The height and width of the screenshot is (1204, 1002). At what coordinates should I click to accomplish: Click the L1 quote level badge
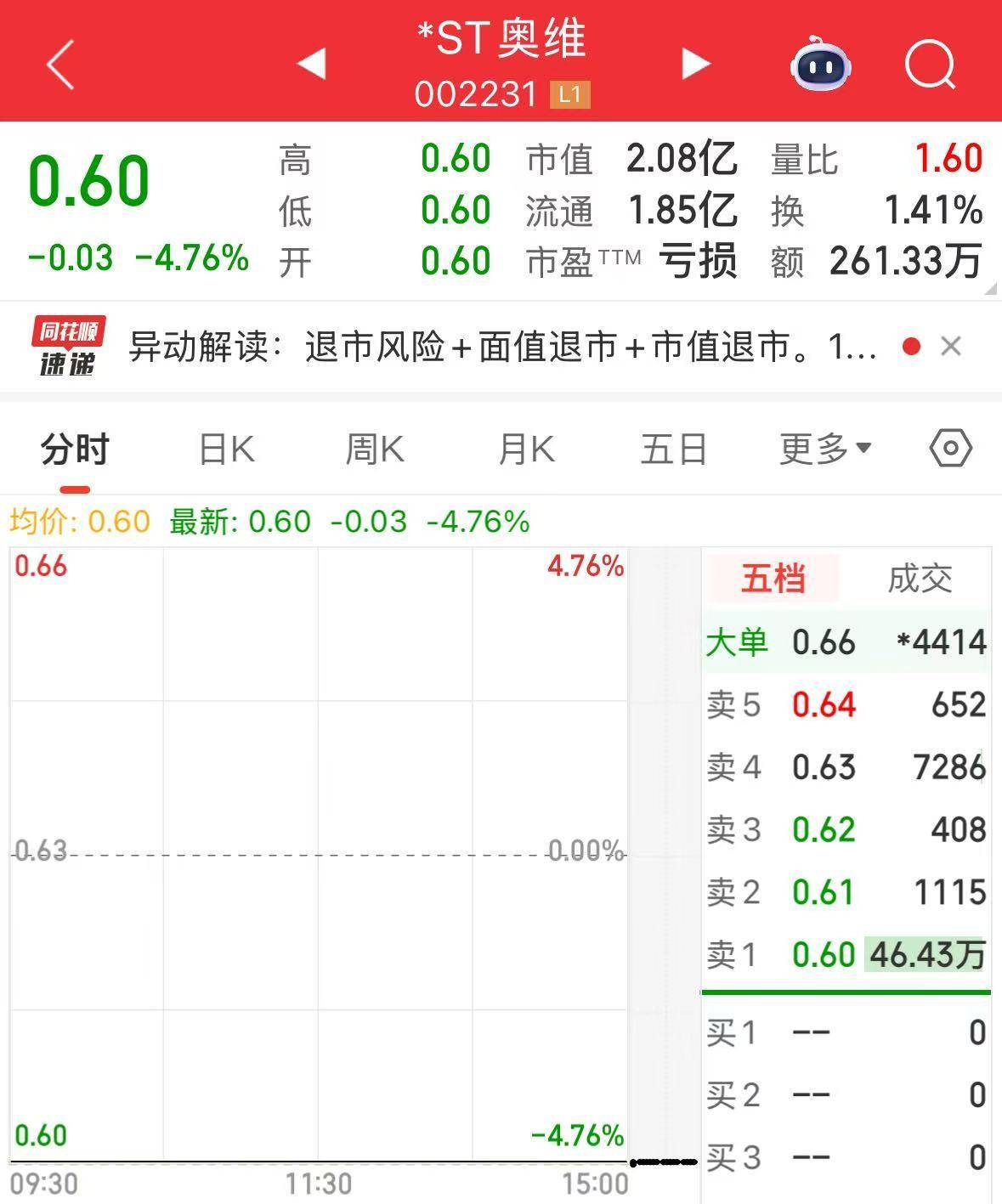569,95
